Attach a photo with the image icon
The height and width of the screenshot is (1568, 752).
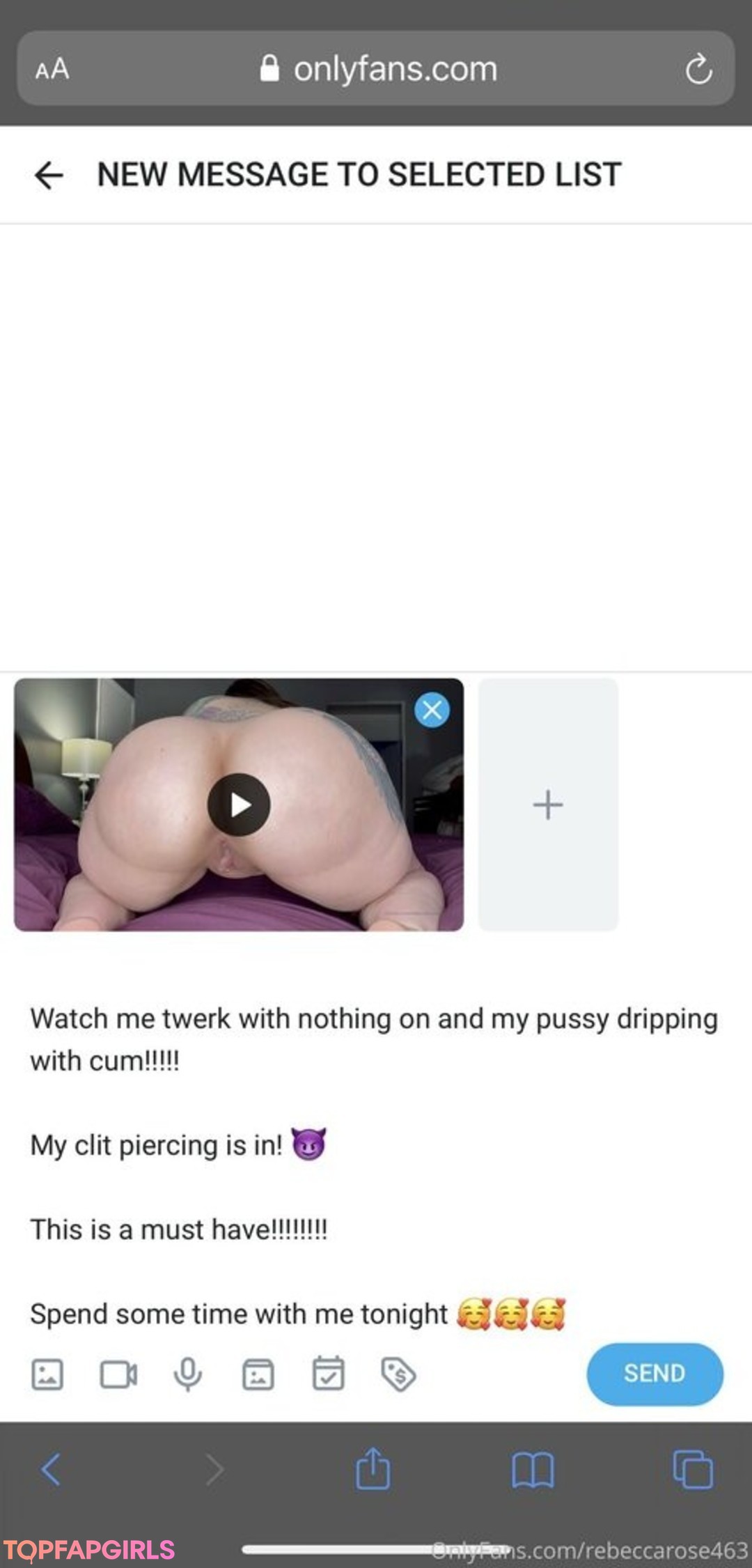pos(47,1374)
